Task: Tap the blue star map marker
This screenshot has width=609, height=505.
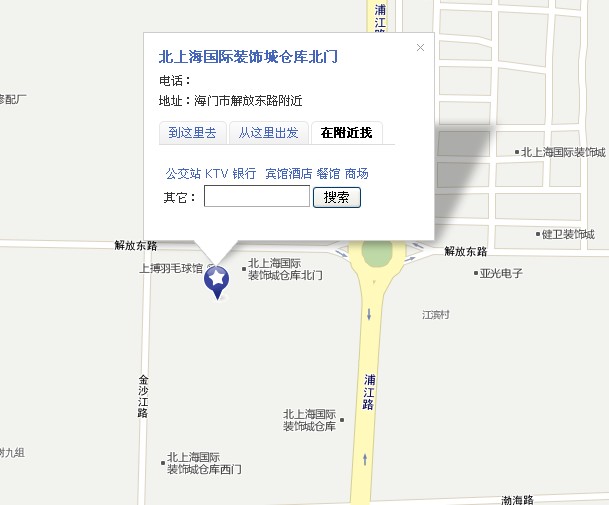Action: [x=216, y=281]
